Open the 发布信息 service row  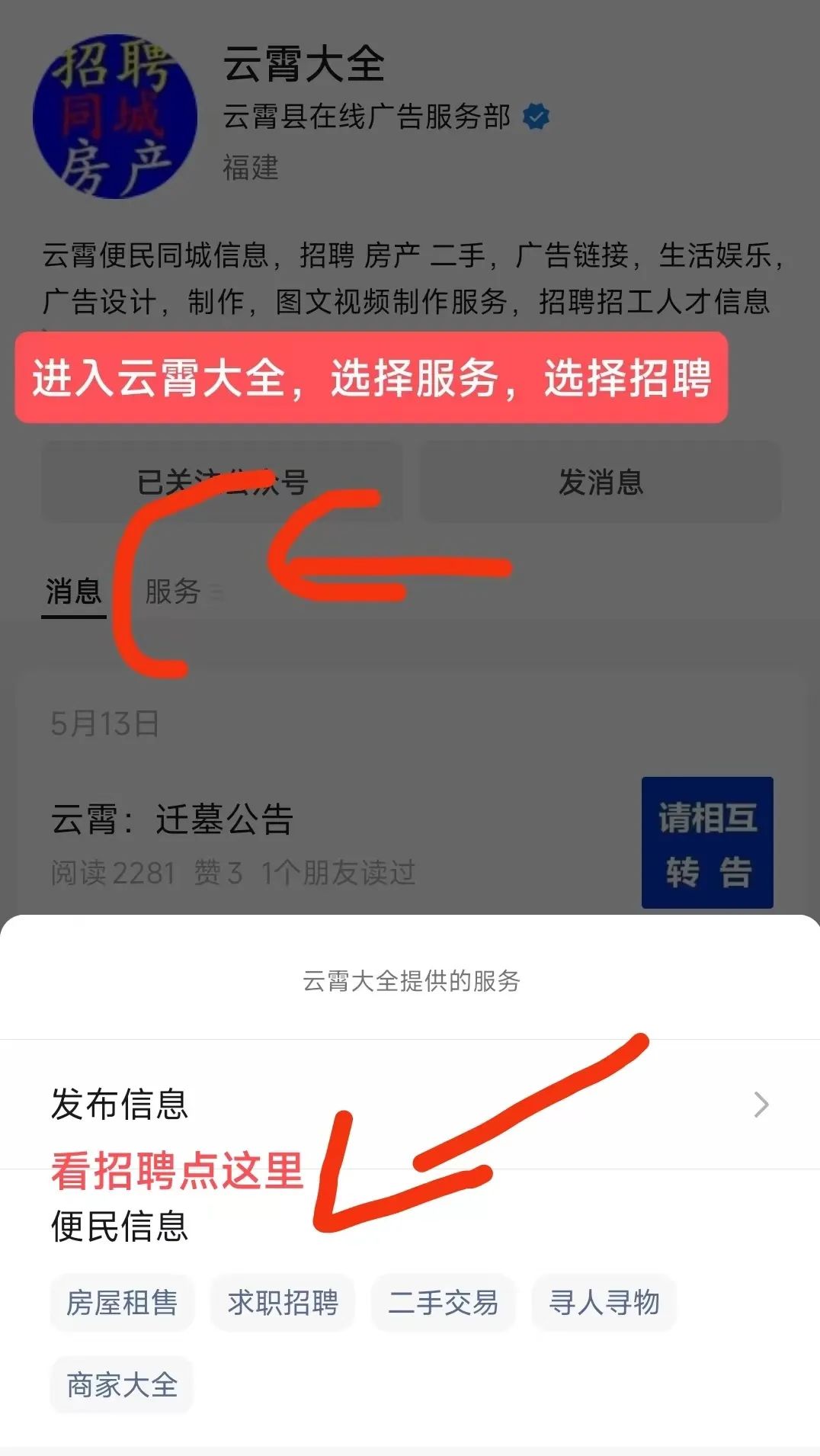[410, 1104]
